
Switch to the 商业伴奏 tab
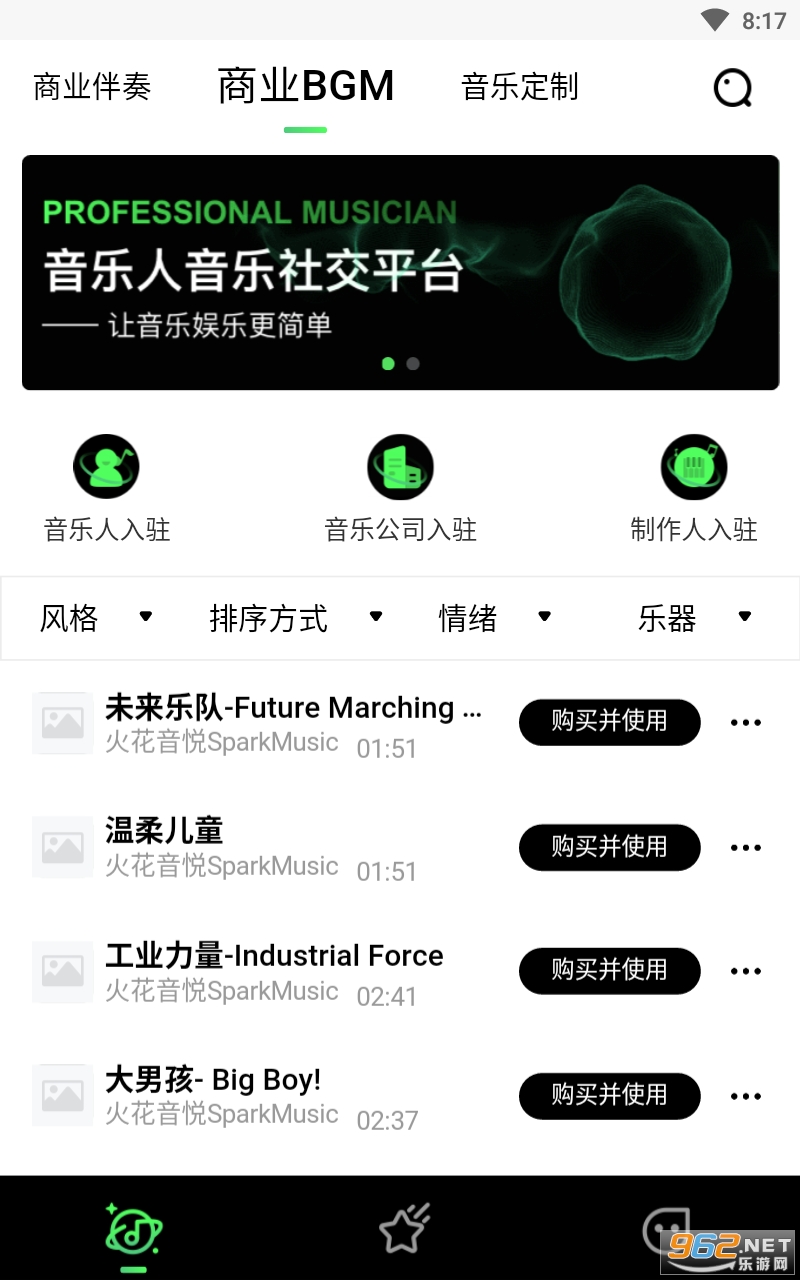click(92, 88)
